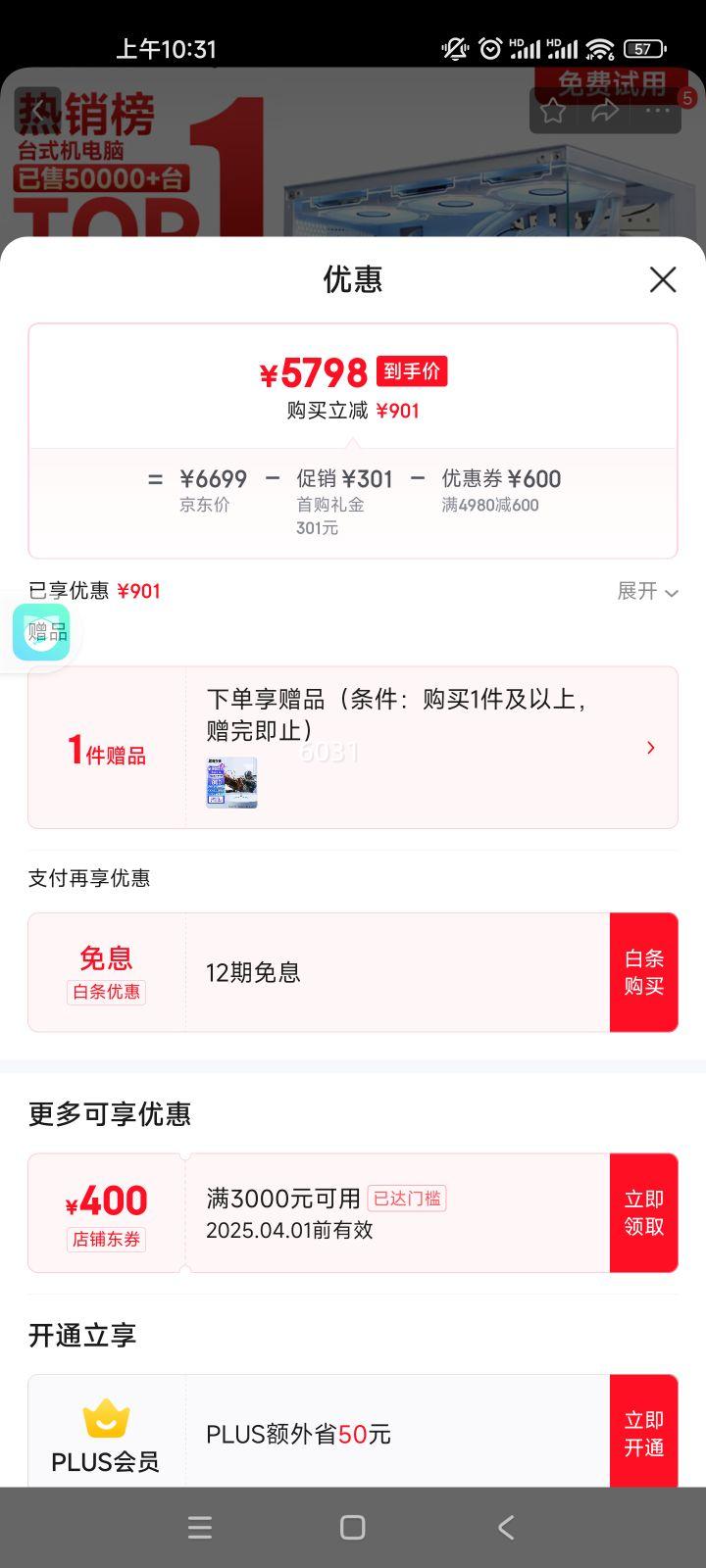Open the more options icon with badge 5
The image size is (706, 1568).
(x=657, y=111)
